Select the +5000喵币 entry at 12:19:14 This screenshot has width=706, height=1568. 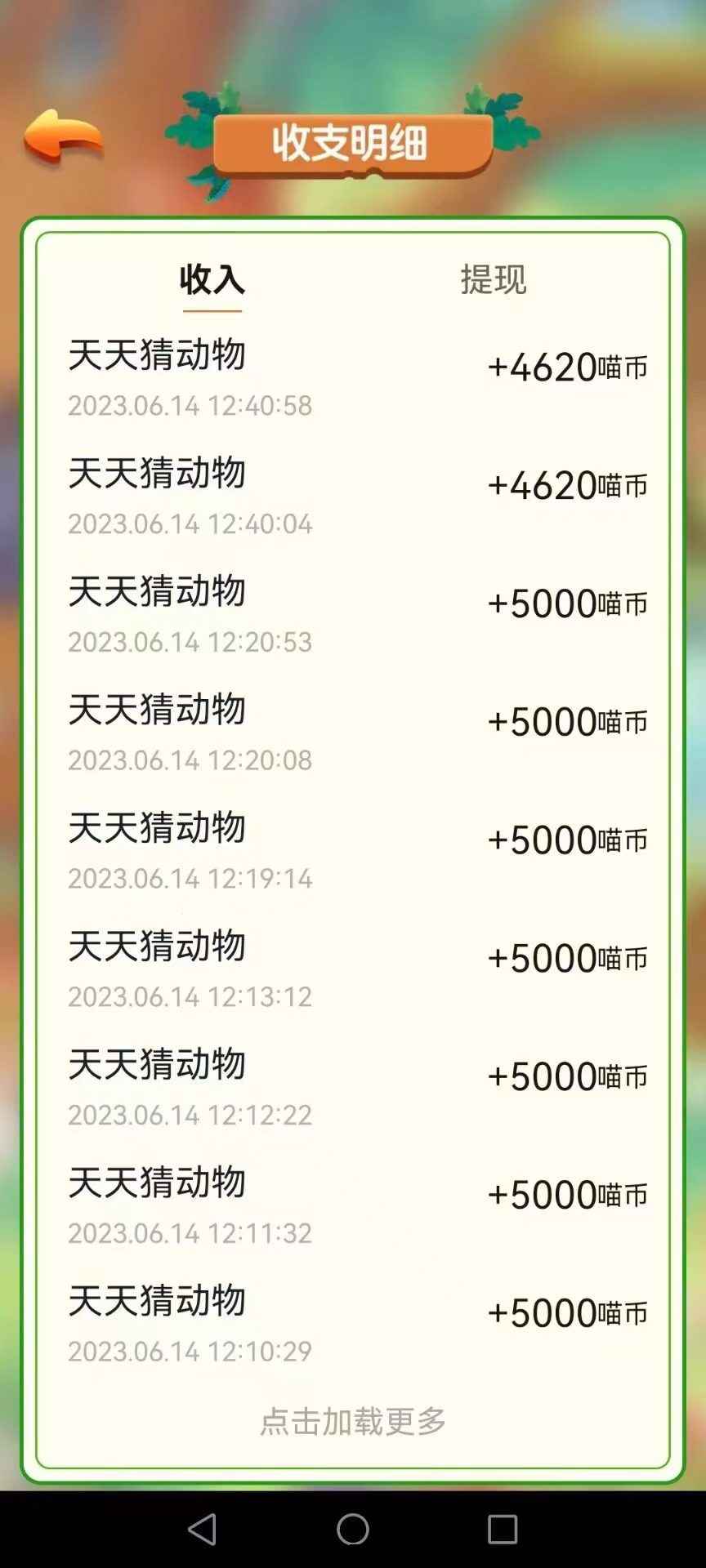(568, 838)
